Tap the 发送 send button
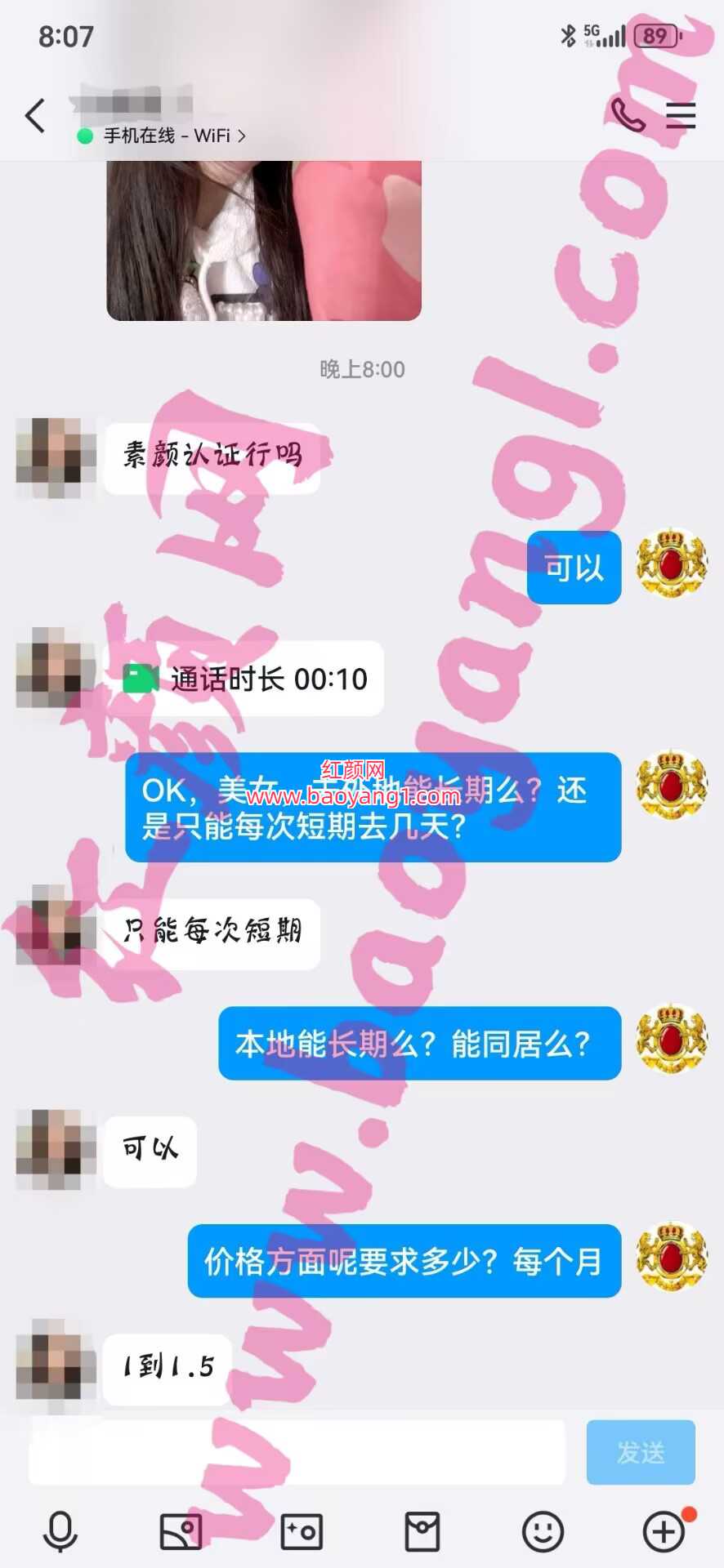This screenshot has width=724, height=1568. (640, 1452)
